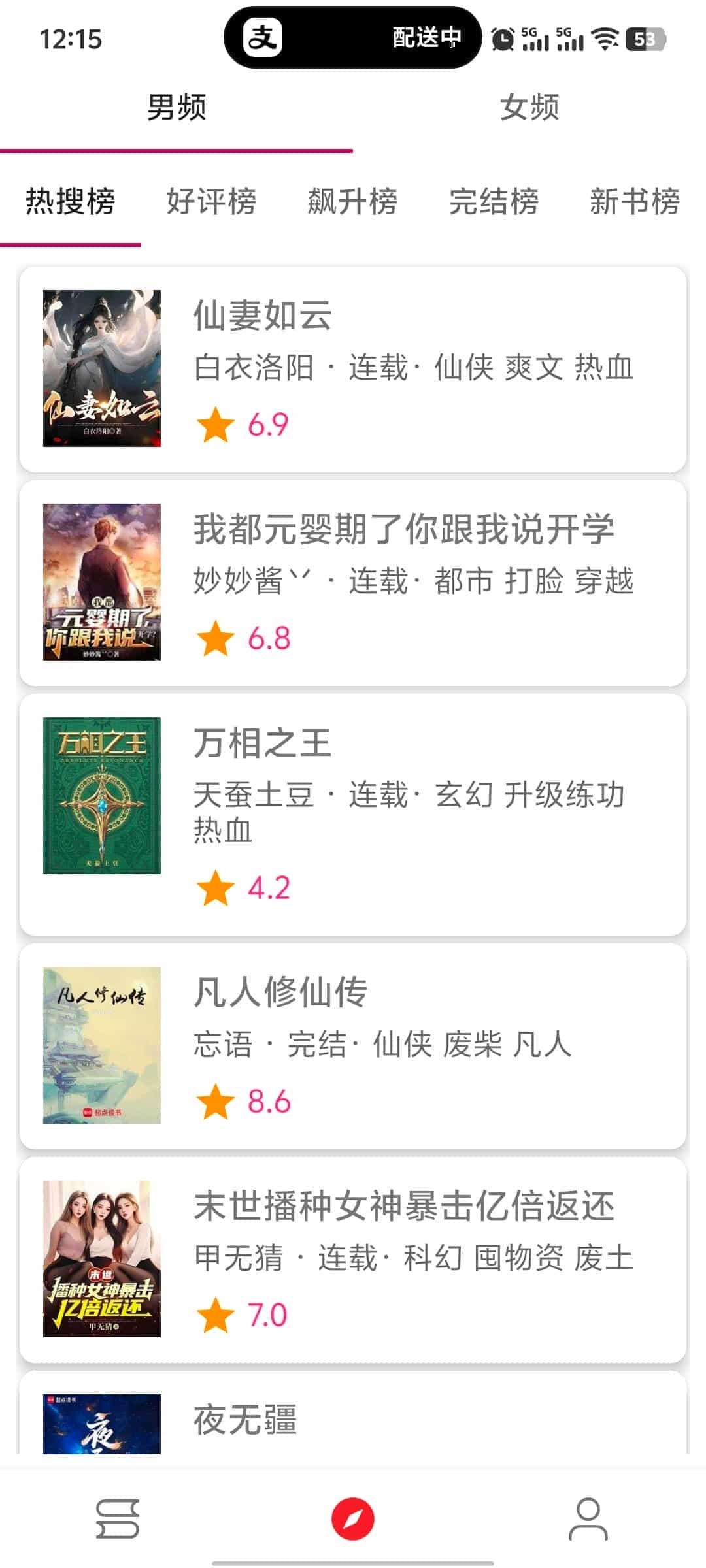The height and width of the screenshot is (1568, 706).
Task: Tap the red compass discover tab
Action: 353,1518
